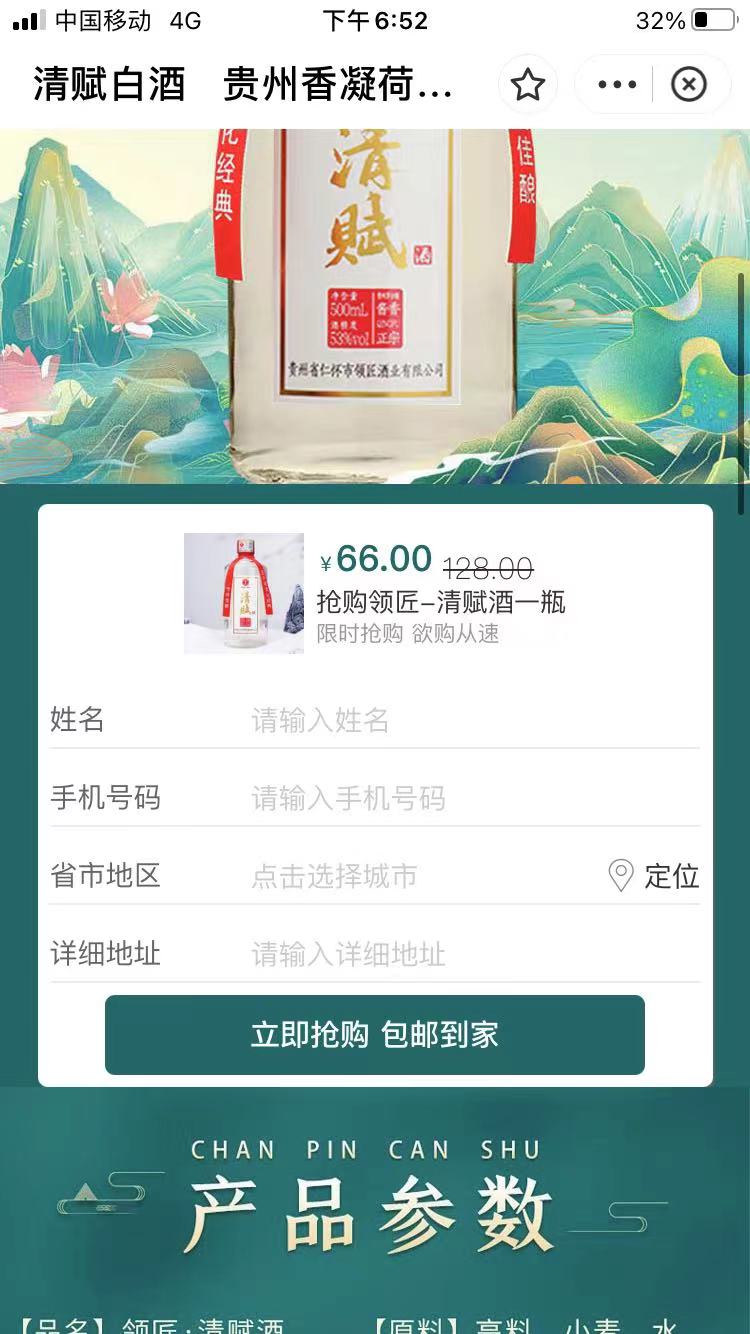
Task: Submit order via 立即抢购 包邮到家
Action: (x=374, y=1035)
